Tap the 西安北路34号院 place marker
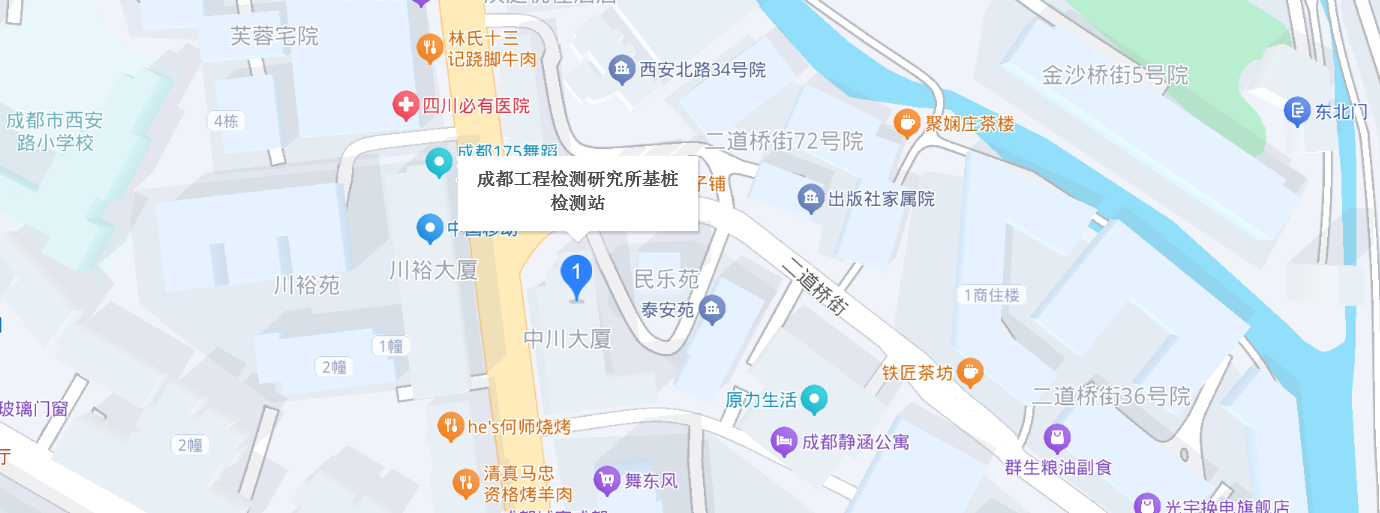This screenshot has height=513, width=1380. (x=622, y=69)
